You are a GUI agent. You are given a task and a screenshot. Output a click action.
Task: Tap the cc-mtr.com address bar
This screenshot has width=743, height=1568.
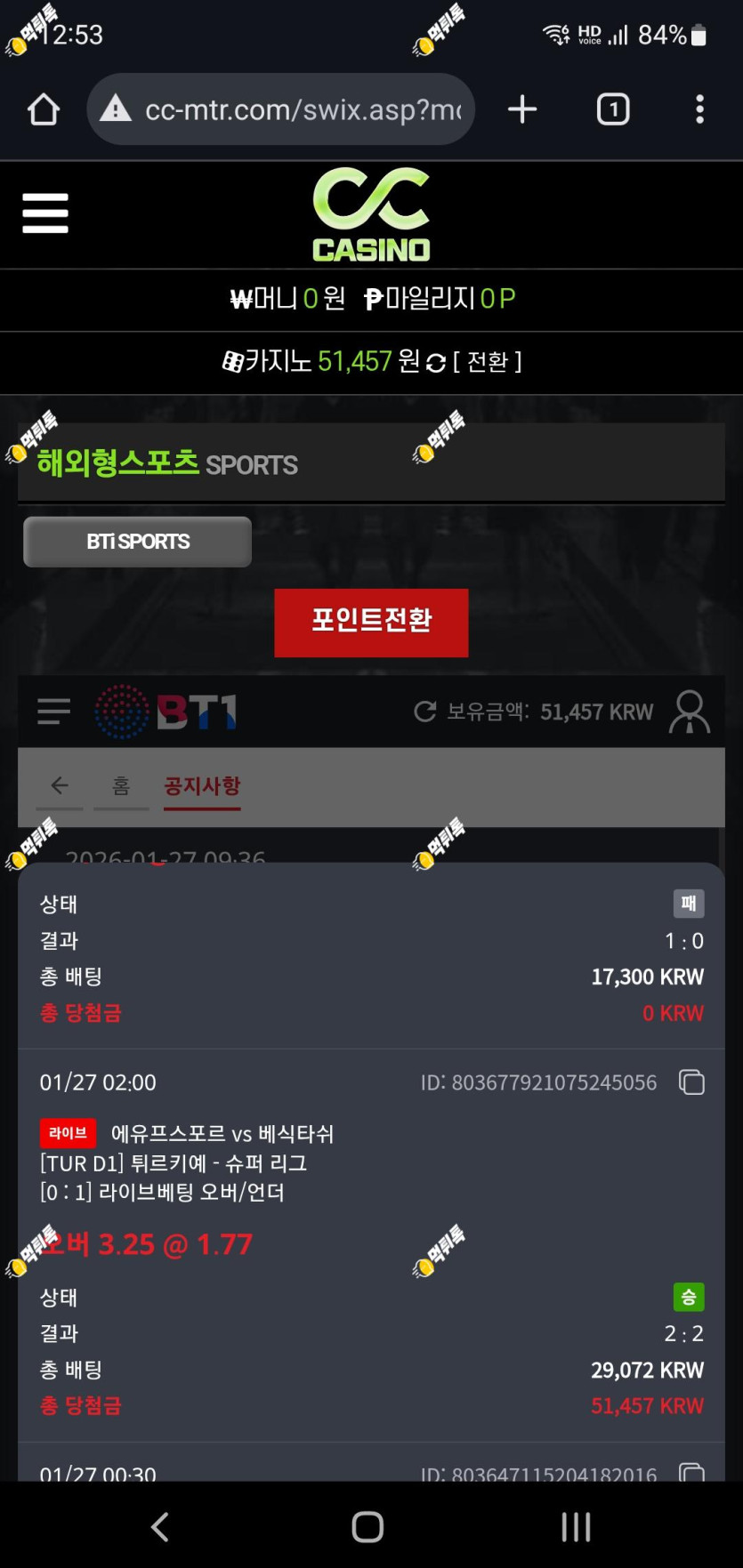coord(281,109)
